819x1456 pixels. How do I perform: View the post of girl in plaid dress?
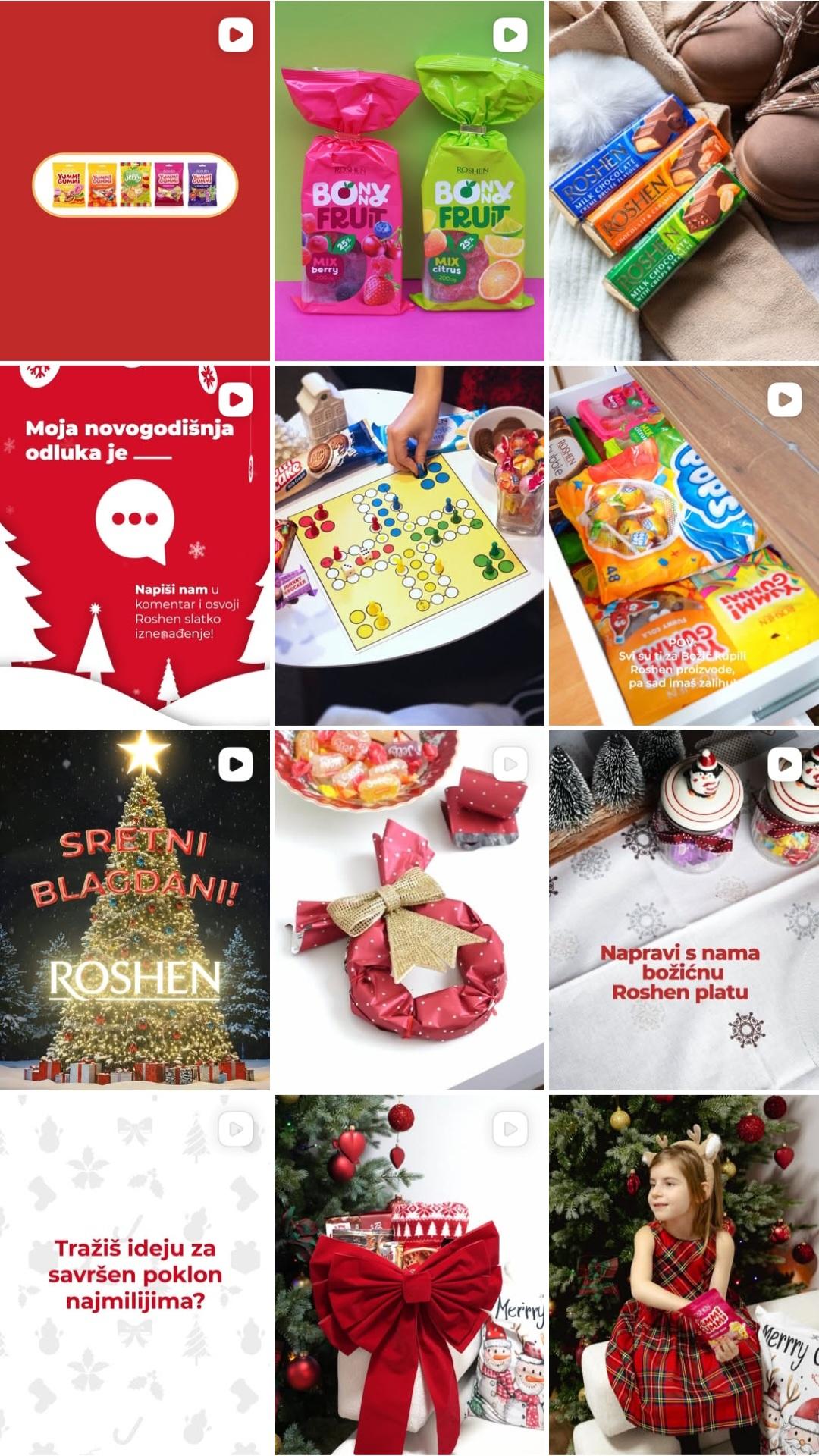684,1275
